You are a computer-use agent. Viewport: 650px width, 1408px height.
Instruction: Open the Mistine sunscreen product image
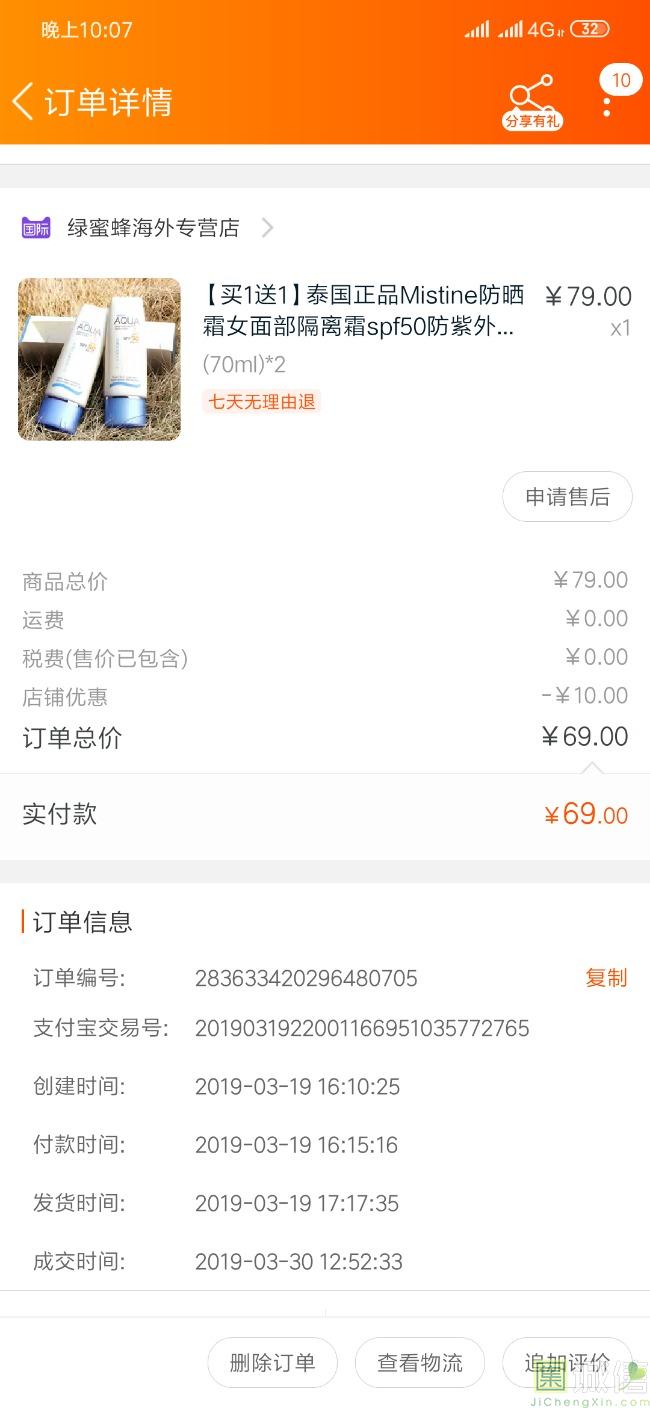click(x=99, y=359)
